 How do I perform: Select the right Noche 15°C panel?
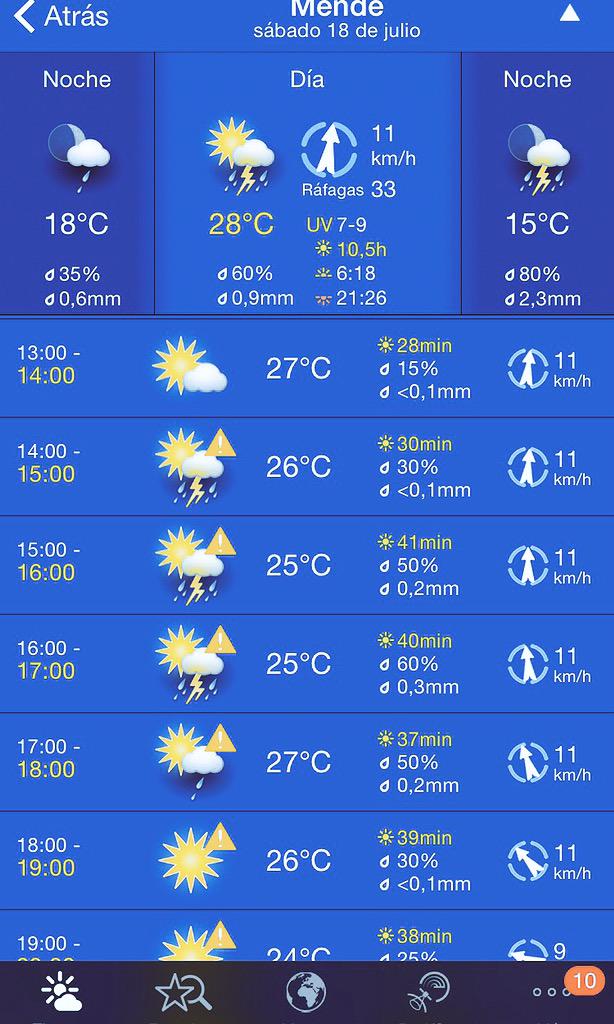click(x=537, y=183)
